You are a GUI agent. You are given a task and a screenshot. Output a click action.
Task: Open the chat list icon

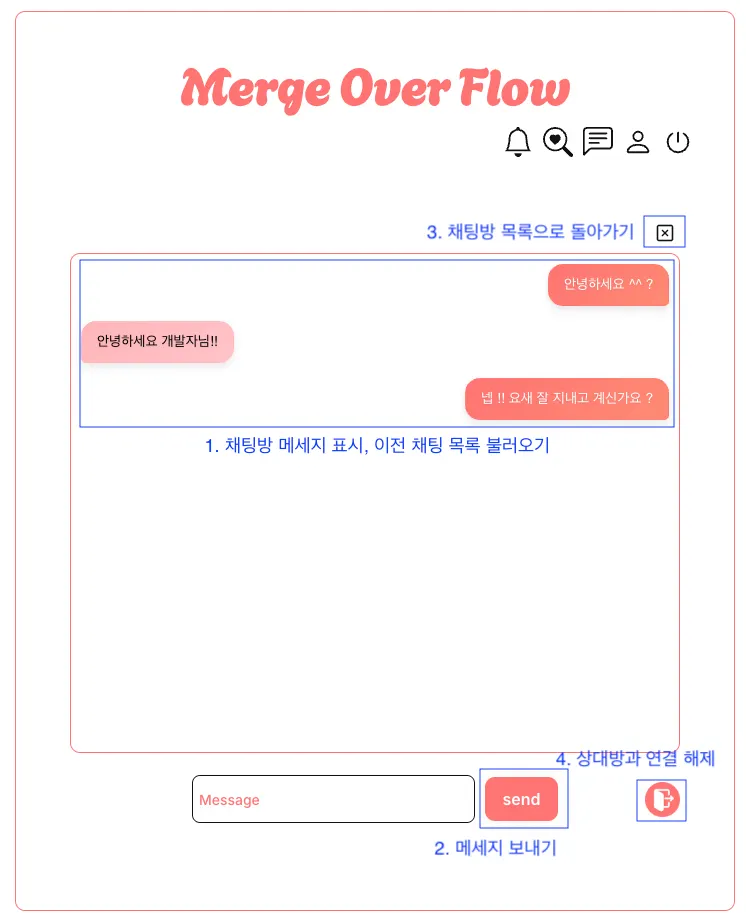click(x=598, y=141)
